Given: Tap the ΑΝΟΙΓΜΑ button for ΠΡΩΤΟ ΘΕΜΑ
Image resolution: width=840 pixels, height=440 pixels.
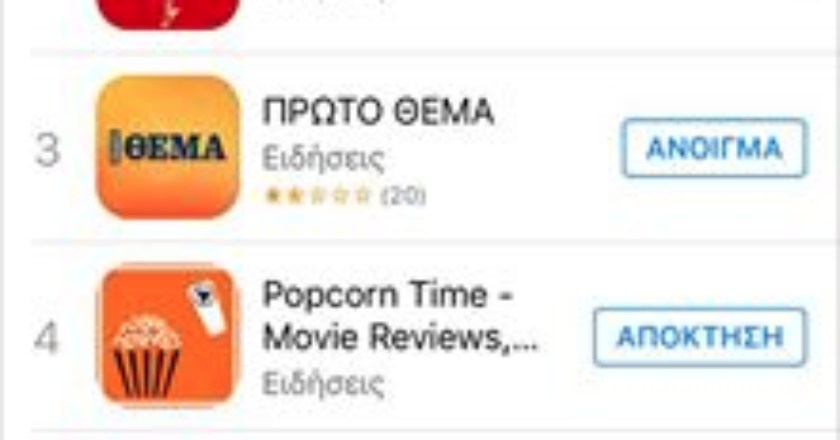Looking at the screenshot, I should pyautogui.click(x=713, y=148).
